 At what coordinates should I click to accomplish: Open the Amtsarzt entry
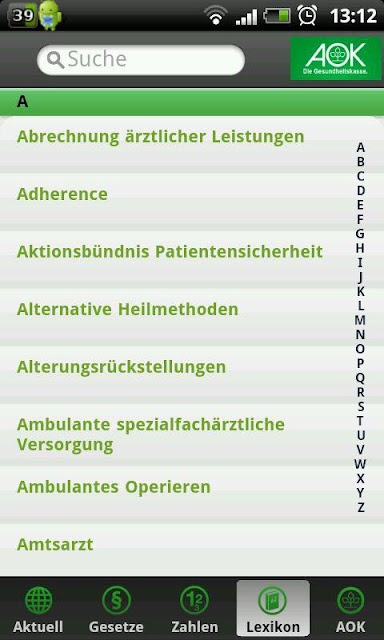(192, 550)
